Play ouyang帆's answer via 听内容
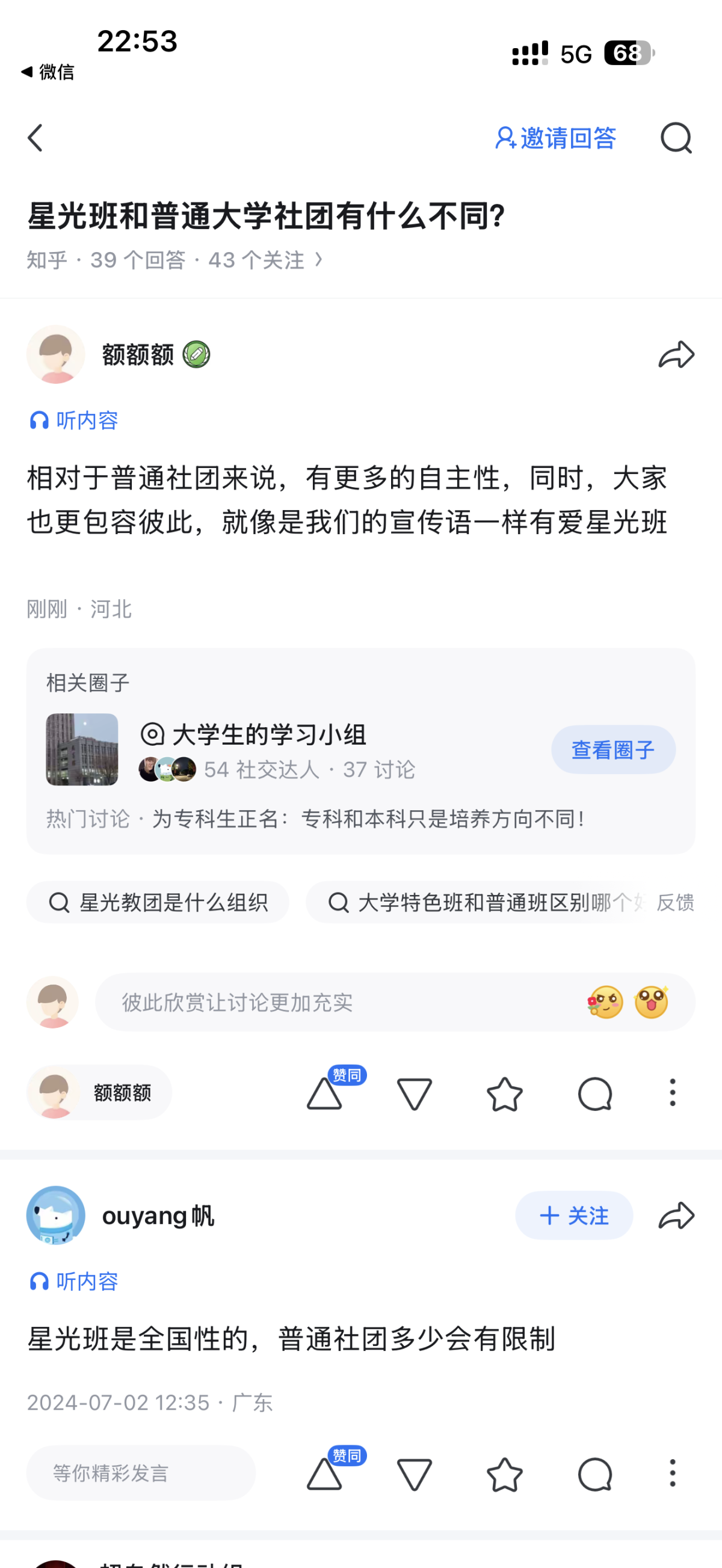 coord(74,1282)
